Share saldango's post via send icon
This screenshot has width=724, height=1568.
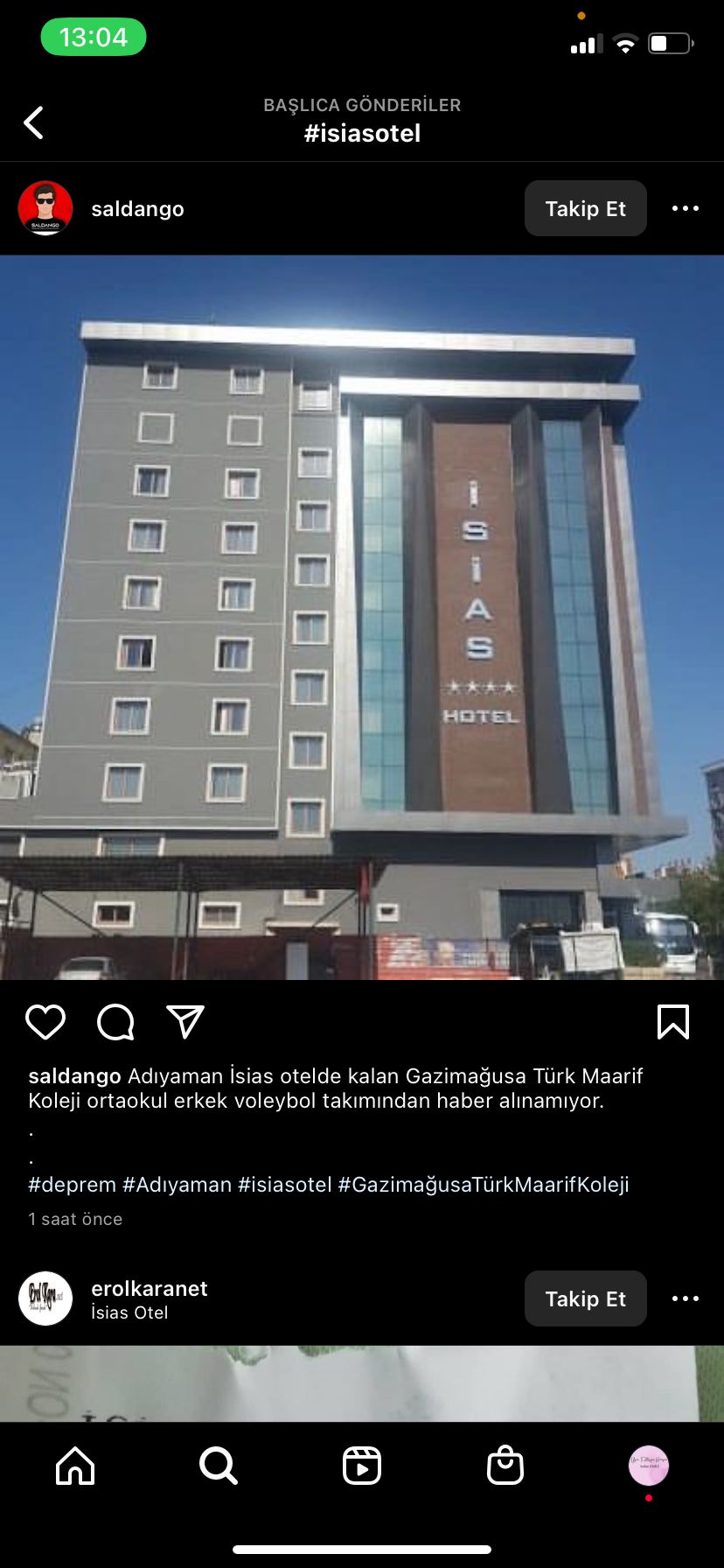[185, 1021]
